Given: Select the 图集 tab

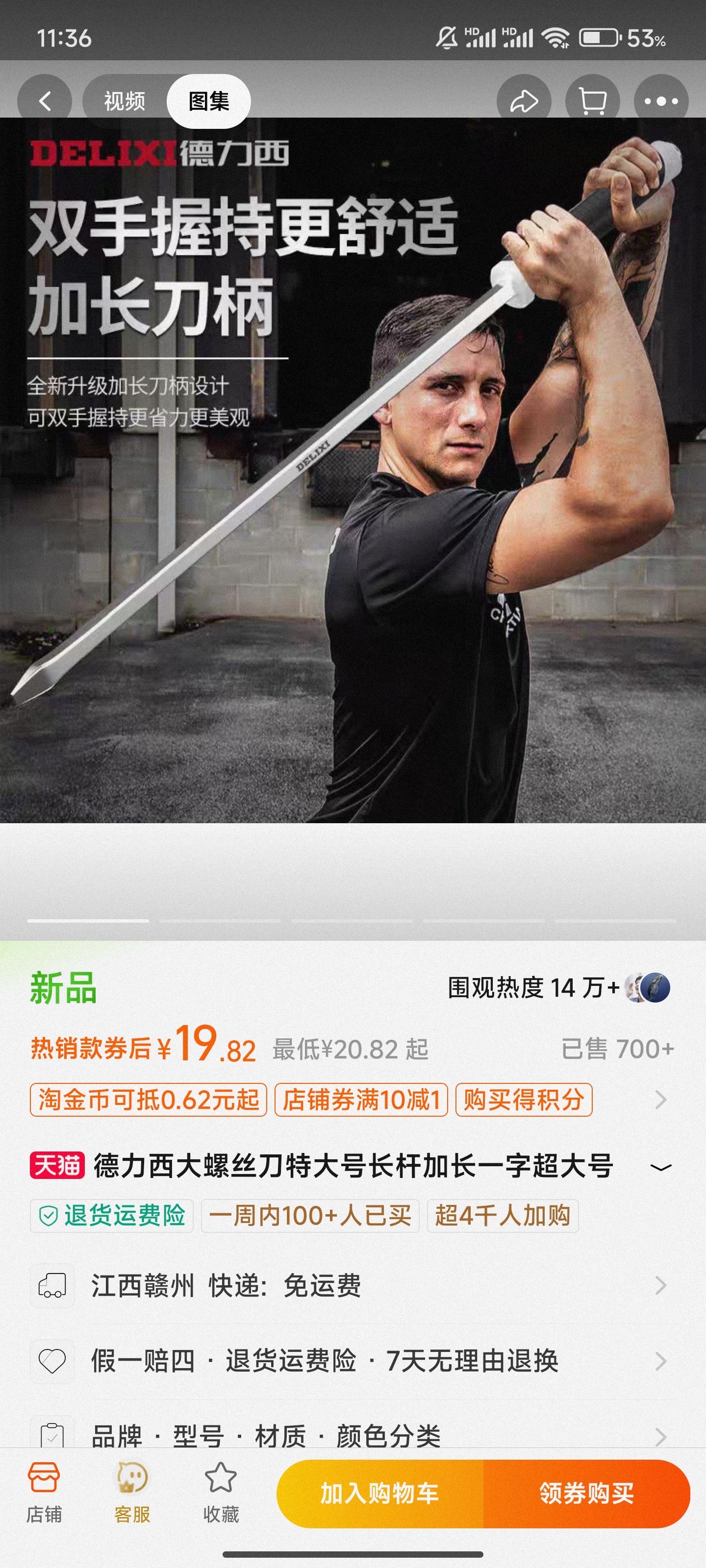Looking at the screenshot, I should tap(208, 101).
